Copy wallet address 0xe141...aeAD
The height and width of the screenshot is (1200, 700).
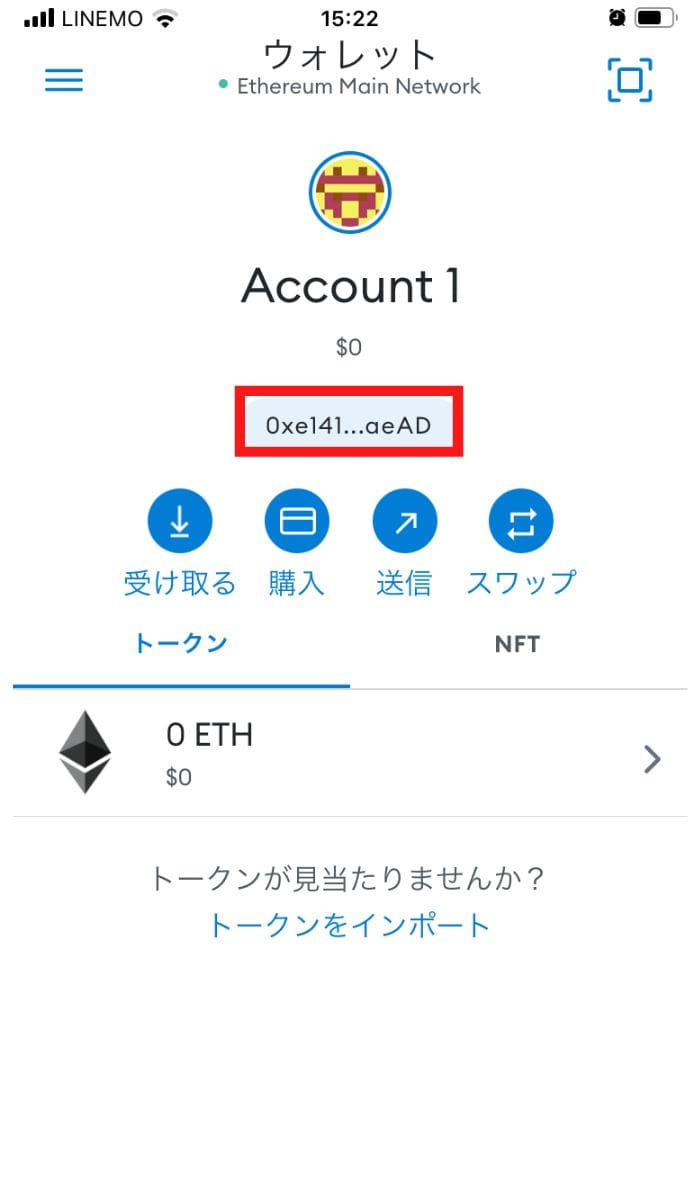[349, 425]
